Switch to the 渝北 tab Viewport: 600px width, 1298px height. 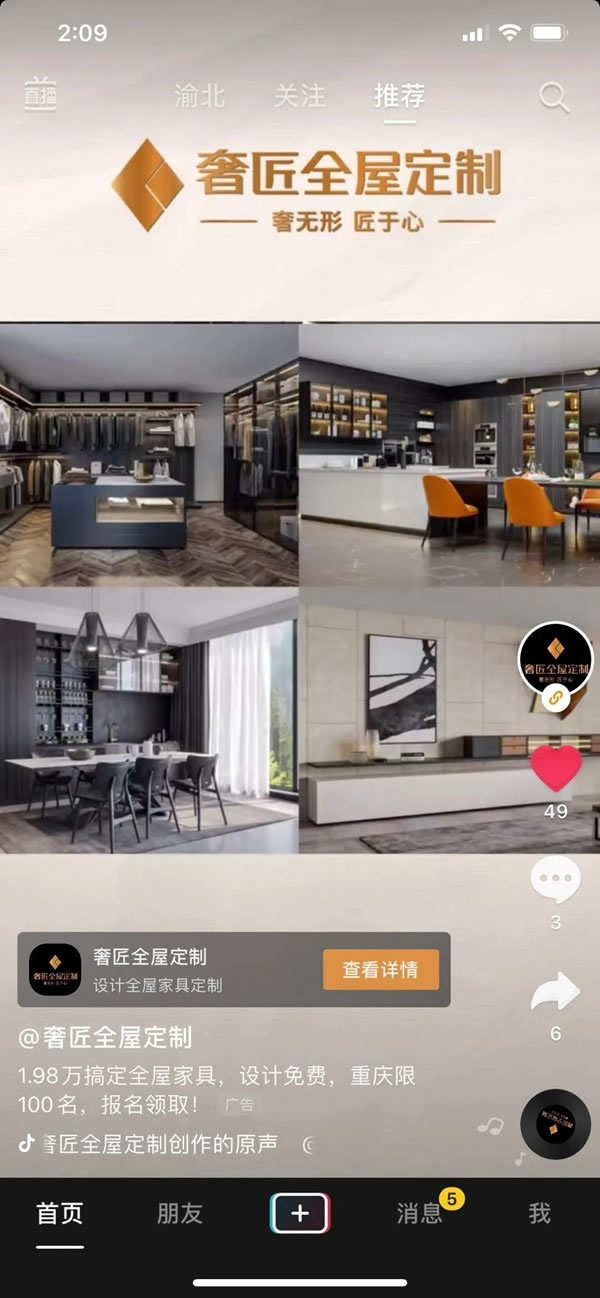coord(199,96)
